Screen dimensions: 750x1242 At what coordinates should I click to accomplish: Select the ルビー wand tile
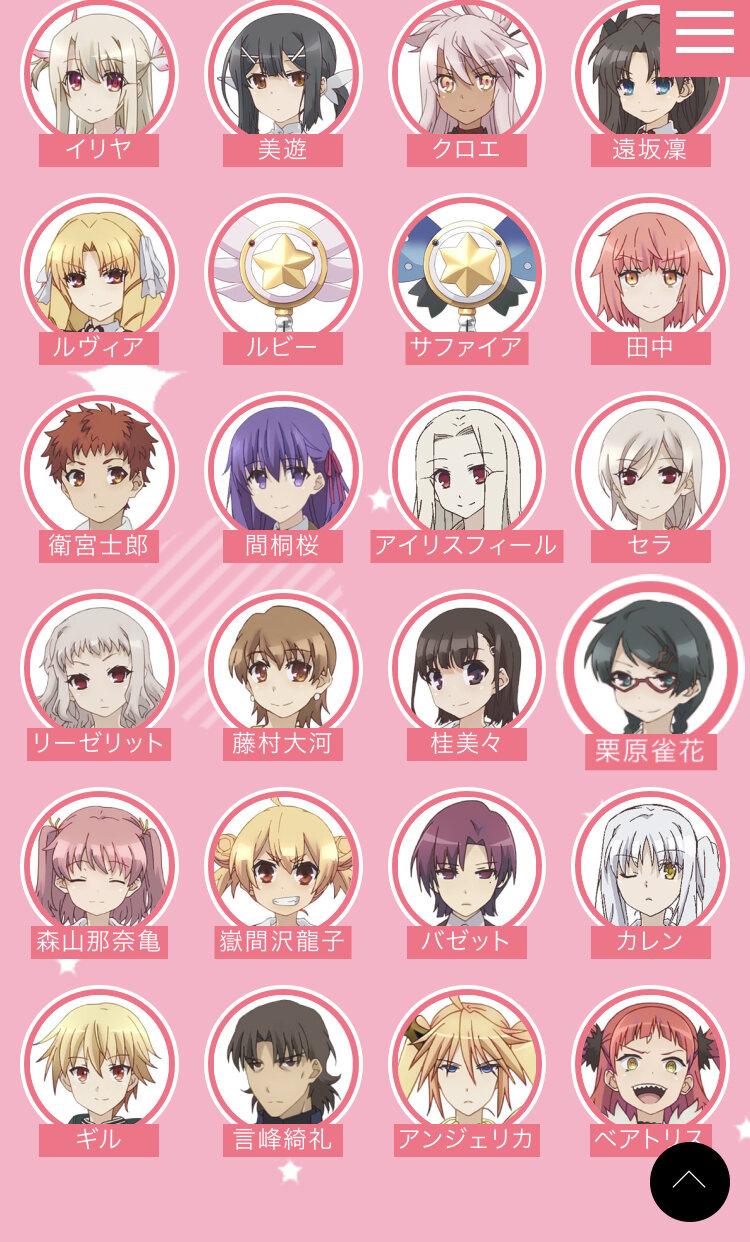click(x=283, y=279)
